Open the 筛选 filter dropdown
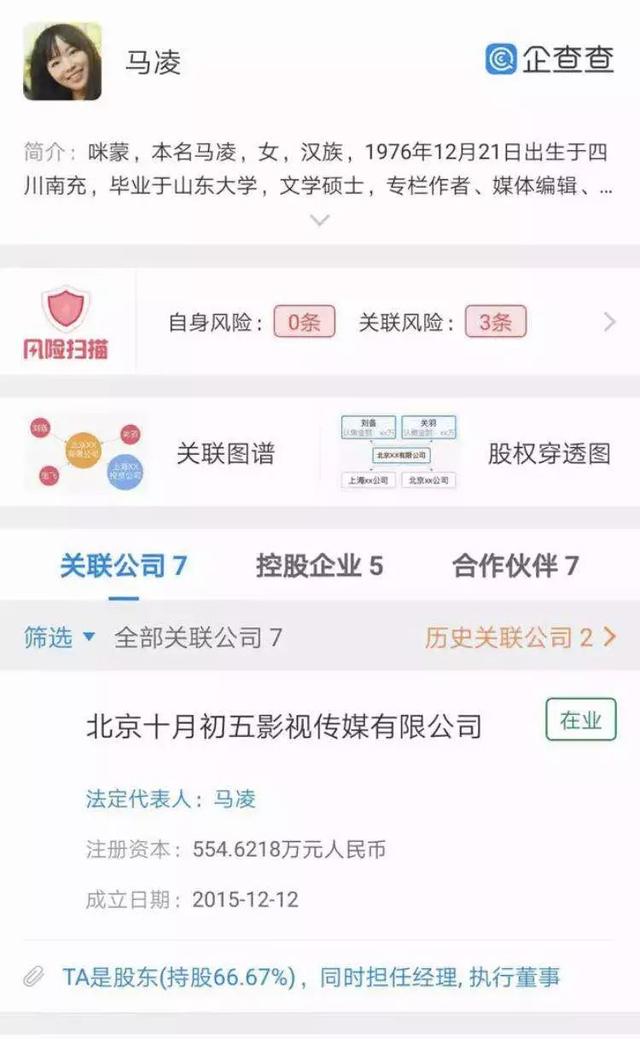 60,637
